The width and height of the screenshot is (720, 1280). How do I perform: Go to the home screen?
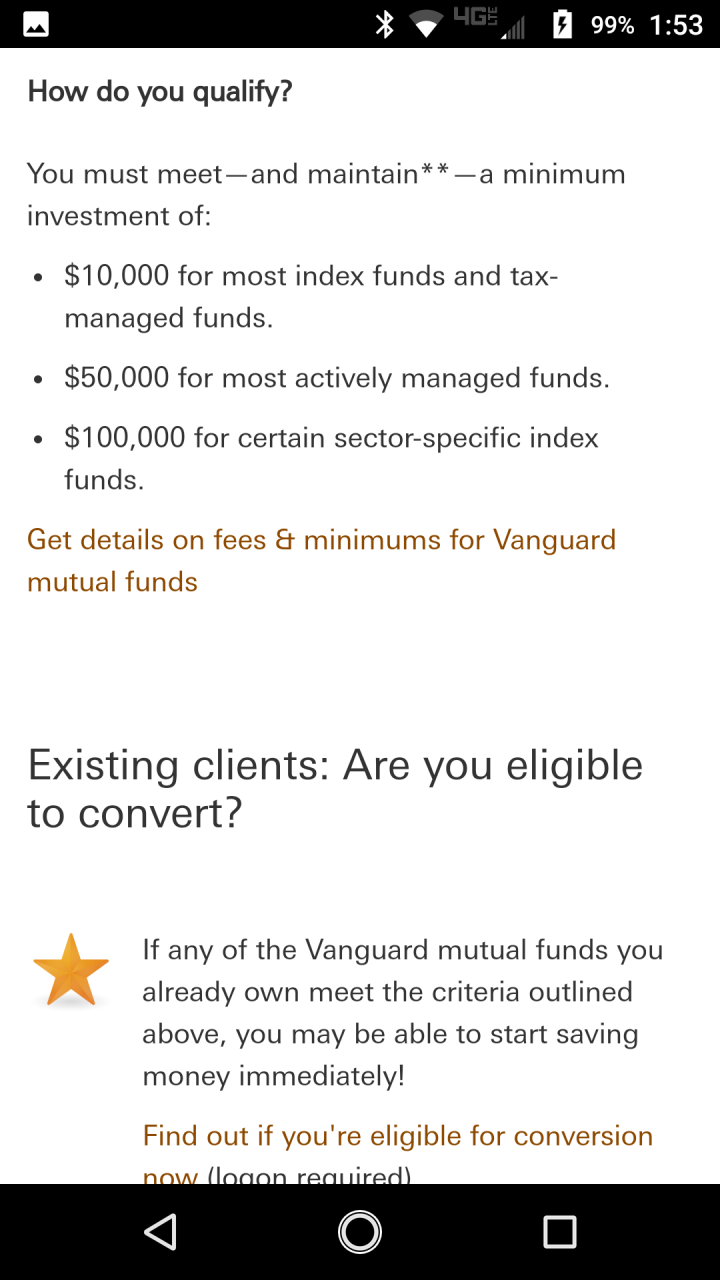tap(360, 1232)
